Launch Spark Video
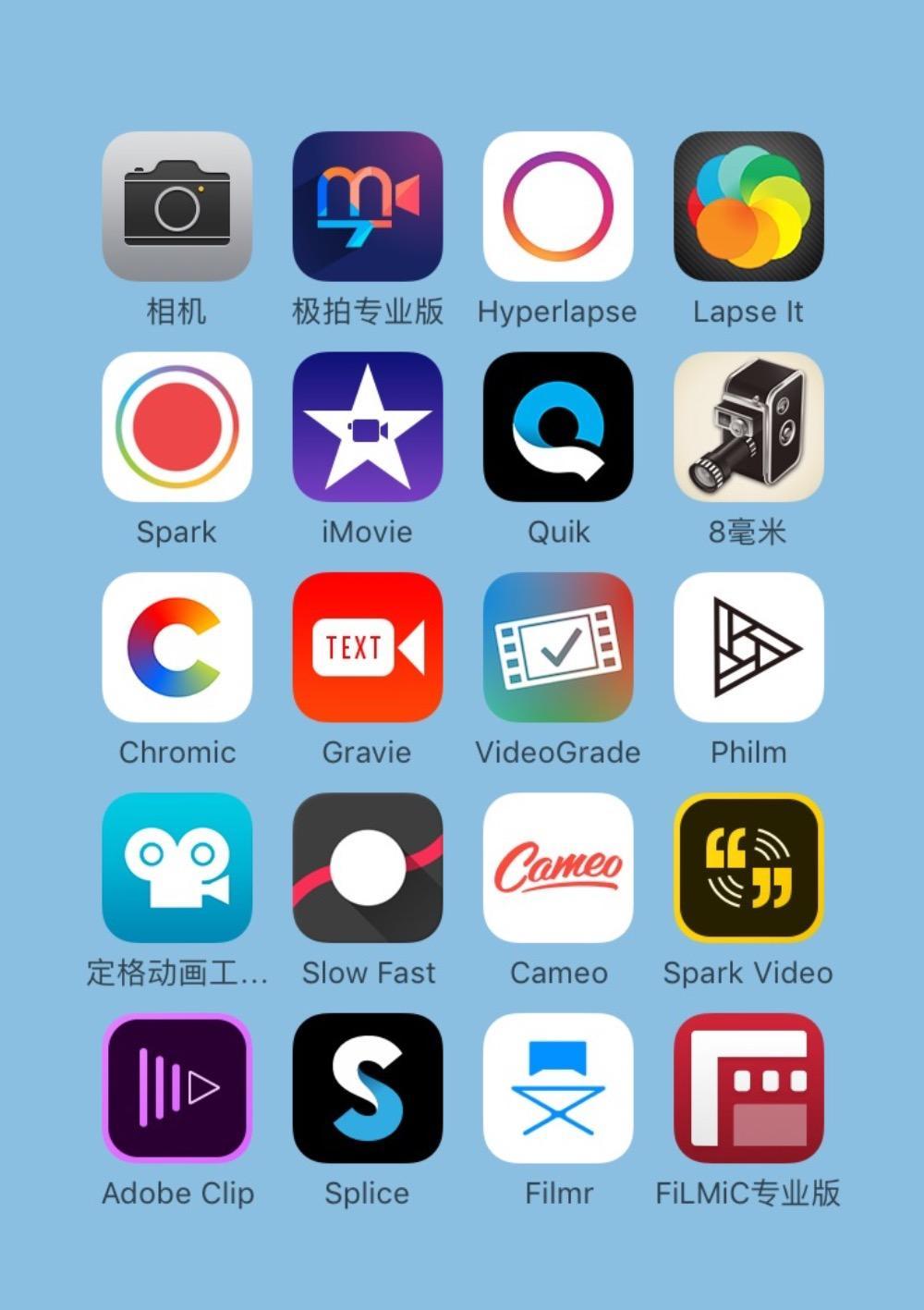Screen dimensions: 924x1310 (748, 867)
